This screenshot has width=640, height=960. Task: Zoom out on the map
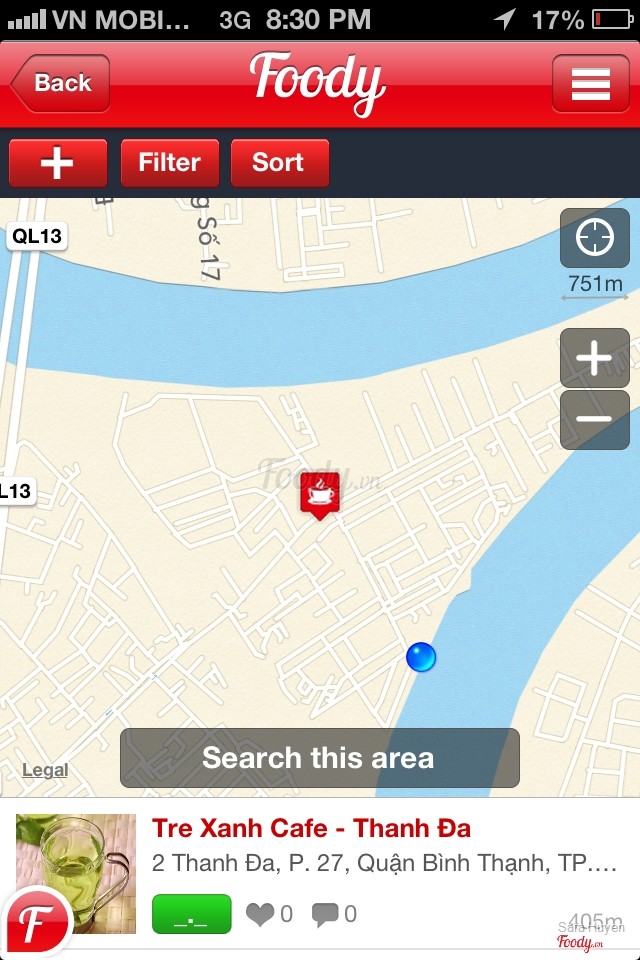point(594,419)
